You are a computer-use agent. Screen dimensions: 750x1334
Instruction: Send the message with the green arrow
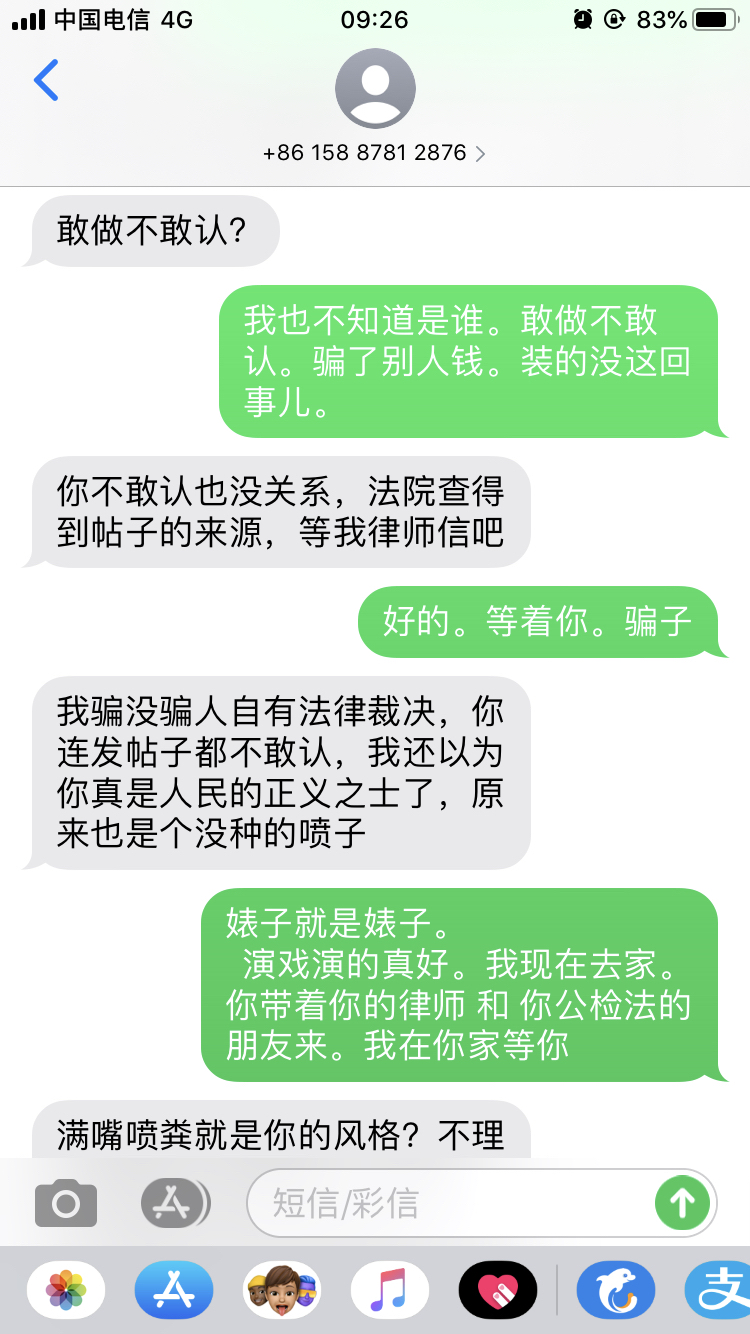pos(683,1202)
